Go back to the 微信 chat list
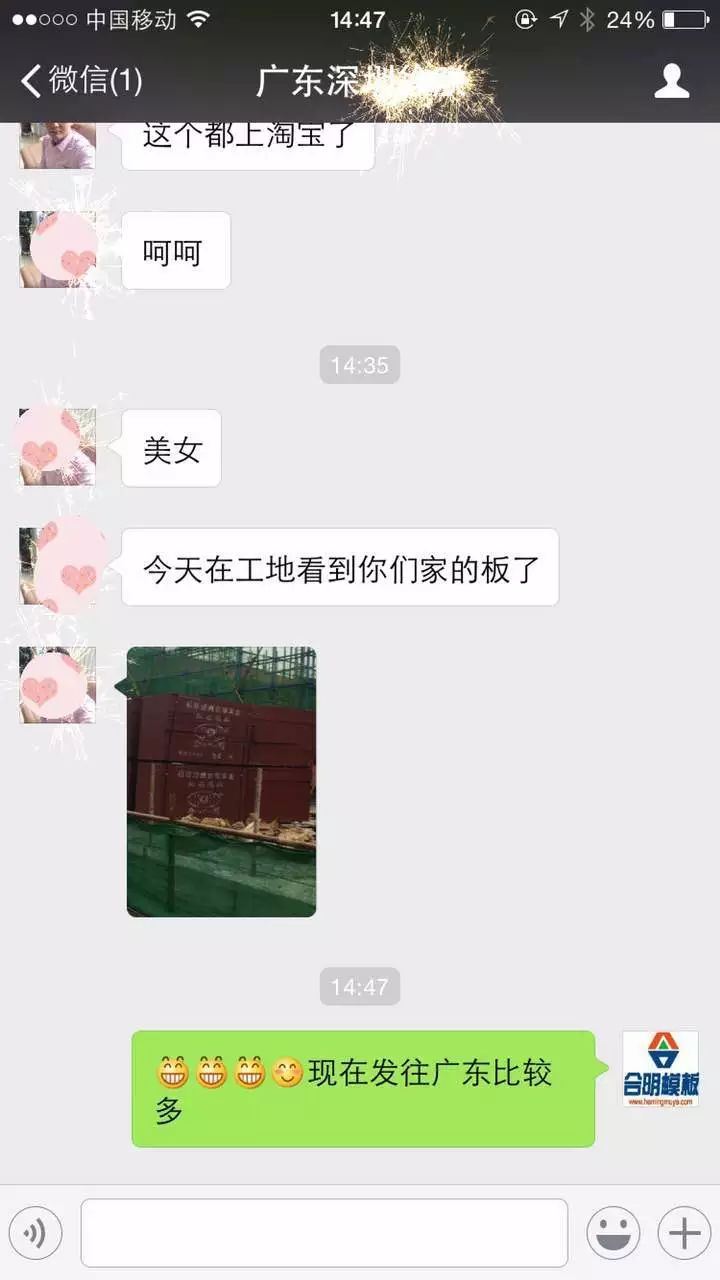This screenshot has width=720, height=1280. [x=82, y=80]
